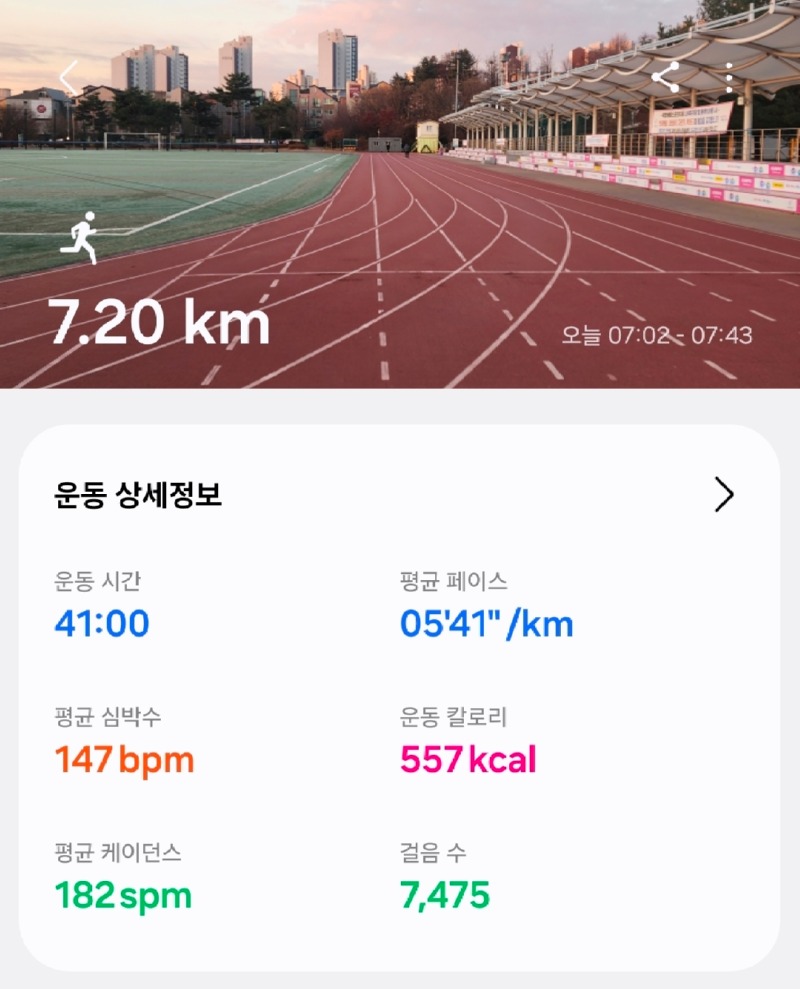This screenshot has width=800, height=989.
Task: Expand 운동 상세정보 with the chevron
Action: click(x=724, y=494)
